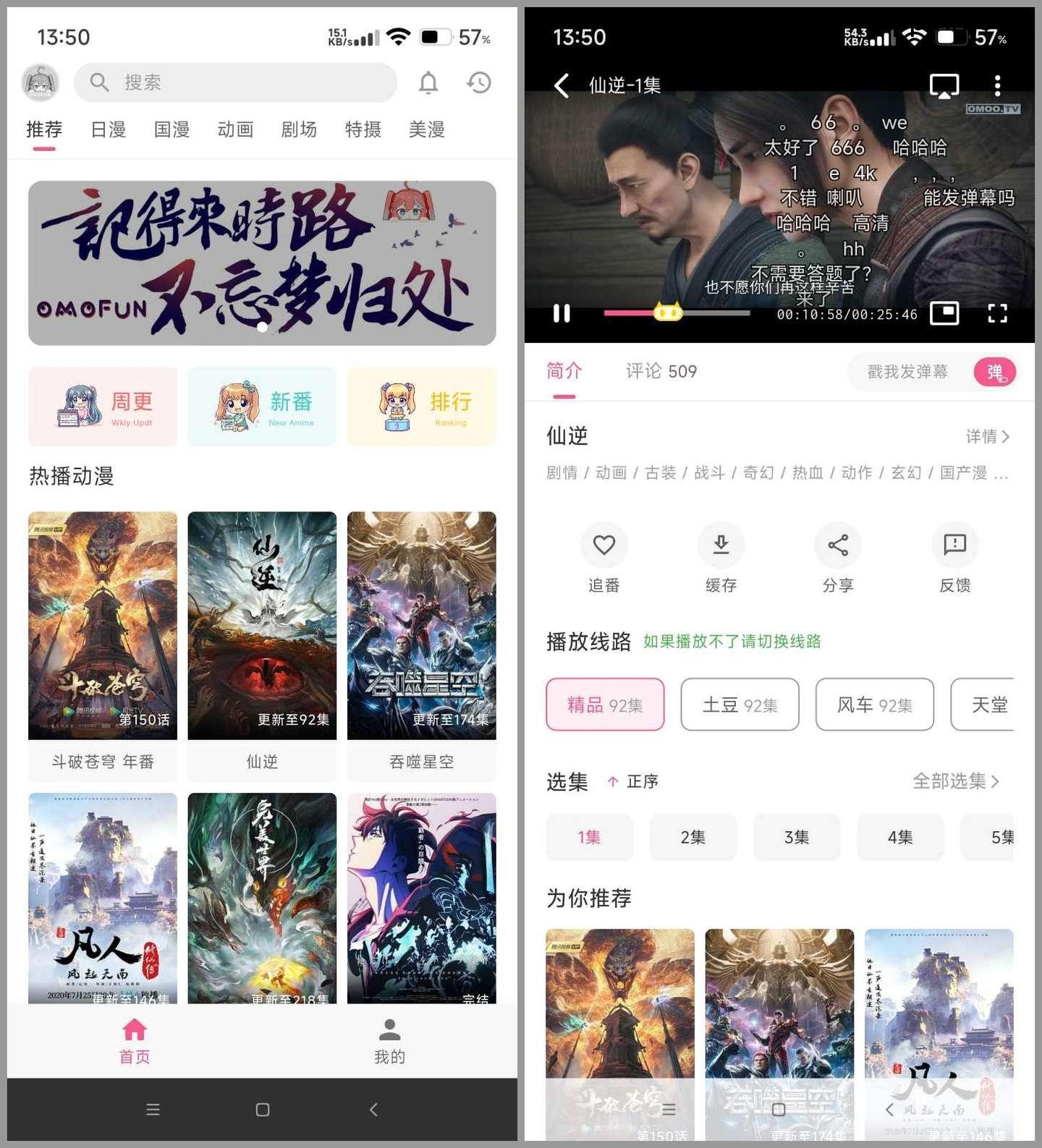Screen dimensions: 1042x1148
Task: Download episode using 缓存 cache icon
Action: point(721,545)
